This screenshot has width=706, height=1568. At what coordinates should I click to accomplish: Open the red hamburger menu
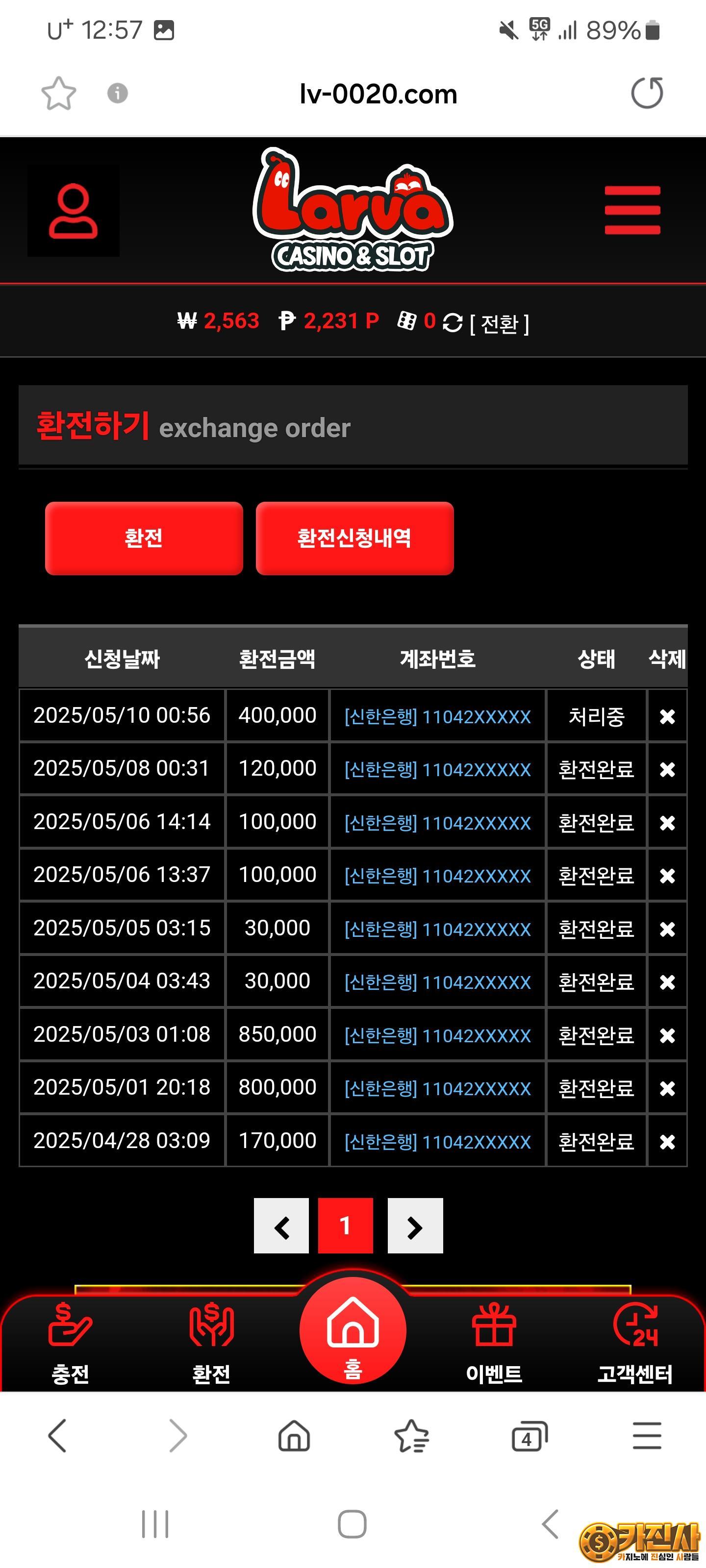point(632,210)
